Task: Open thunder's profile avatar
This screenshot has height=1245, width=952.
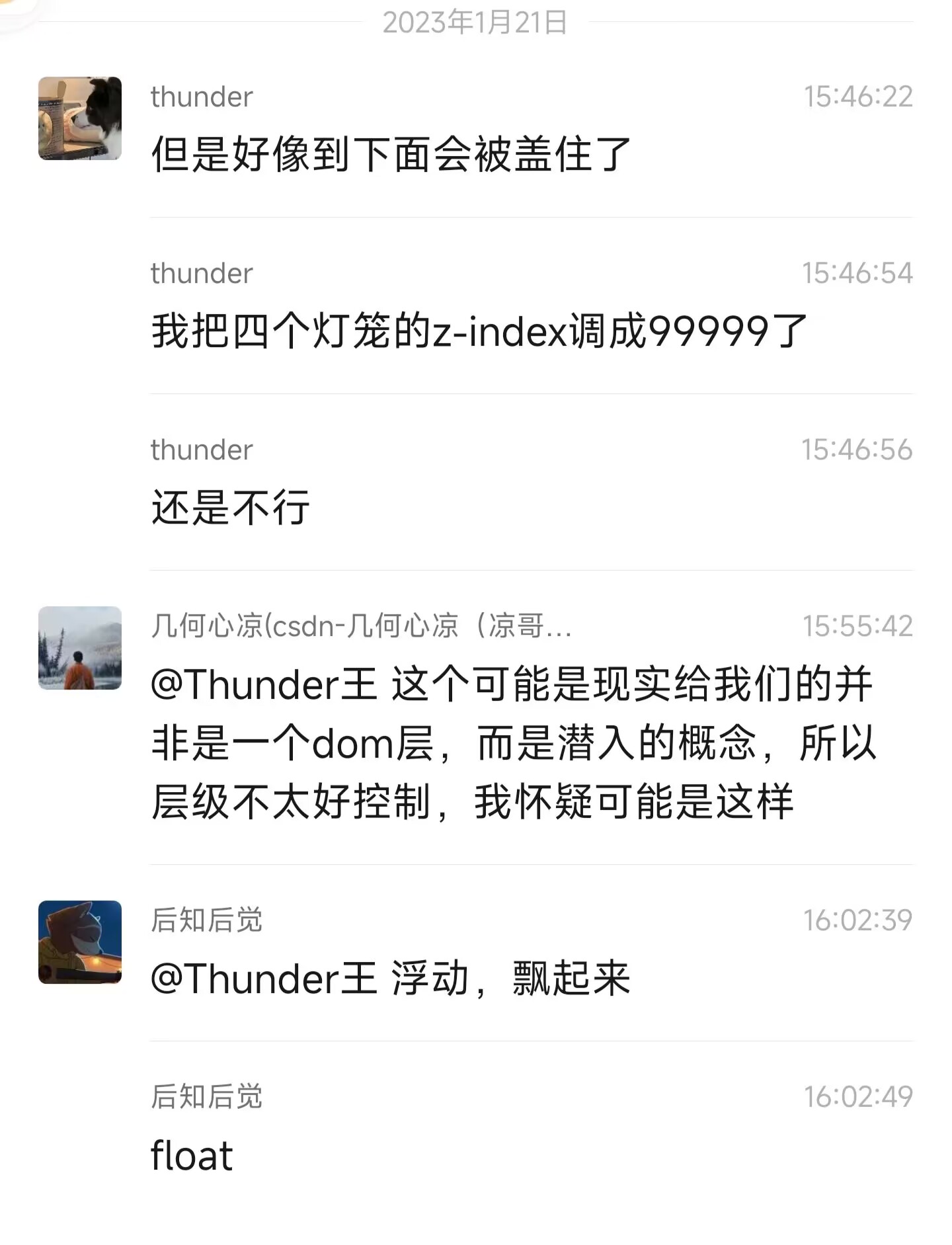Action: point(80,118)
